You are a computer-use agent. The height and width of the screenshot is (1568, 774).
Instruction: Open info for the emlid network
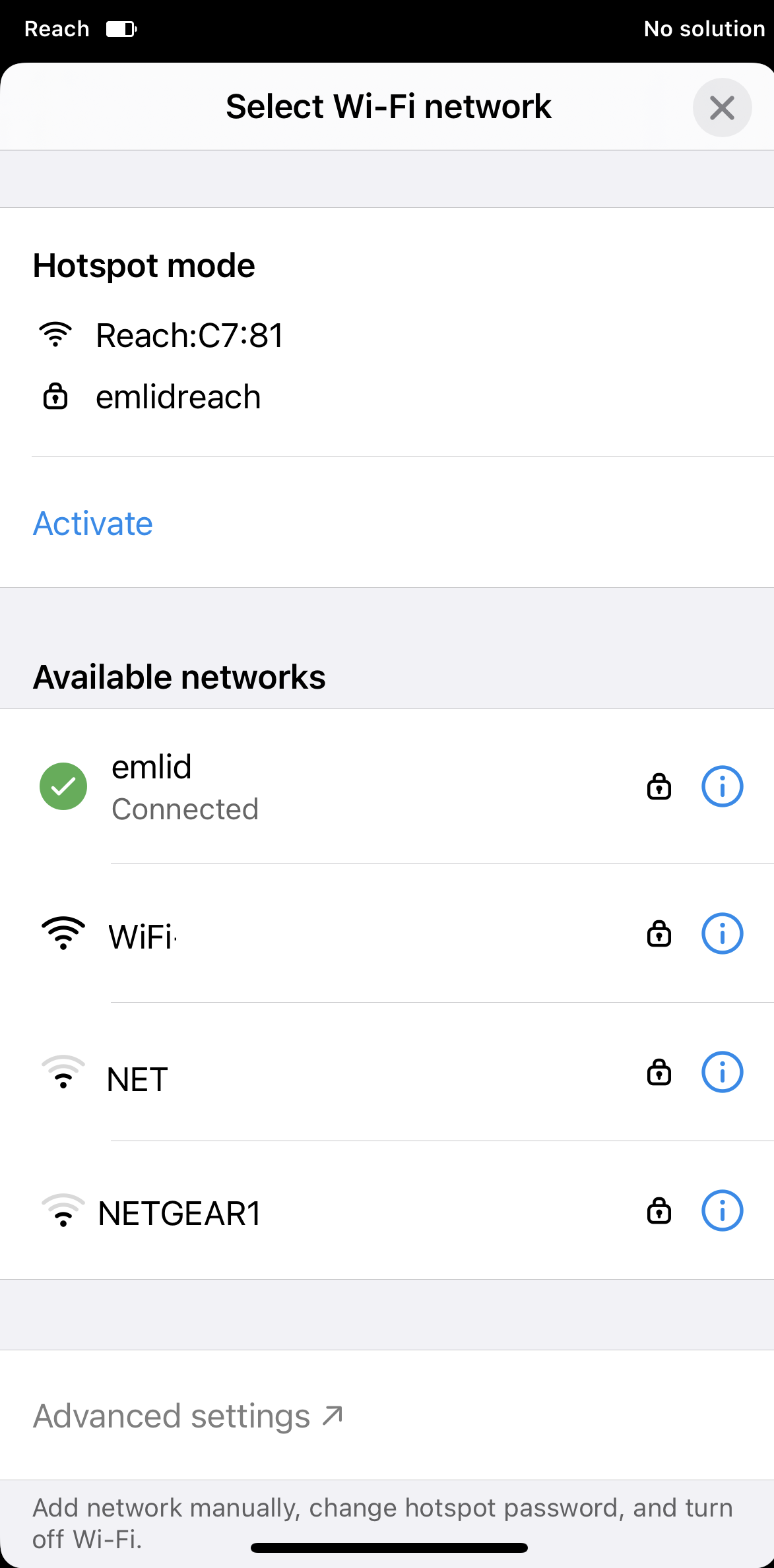click(x=722, y=786)
